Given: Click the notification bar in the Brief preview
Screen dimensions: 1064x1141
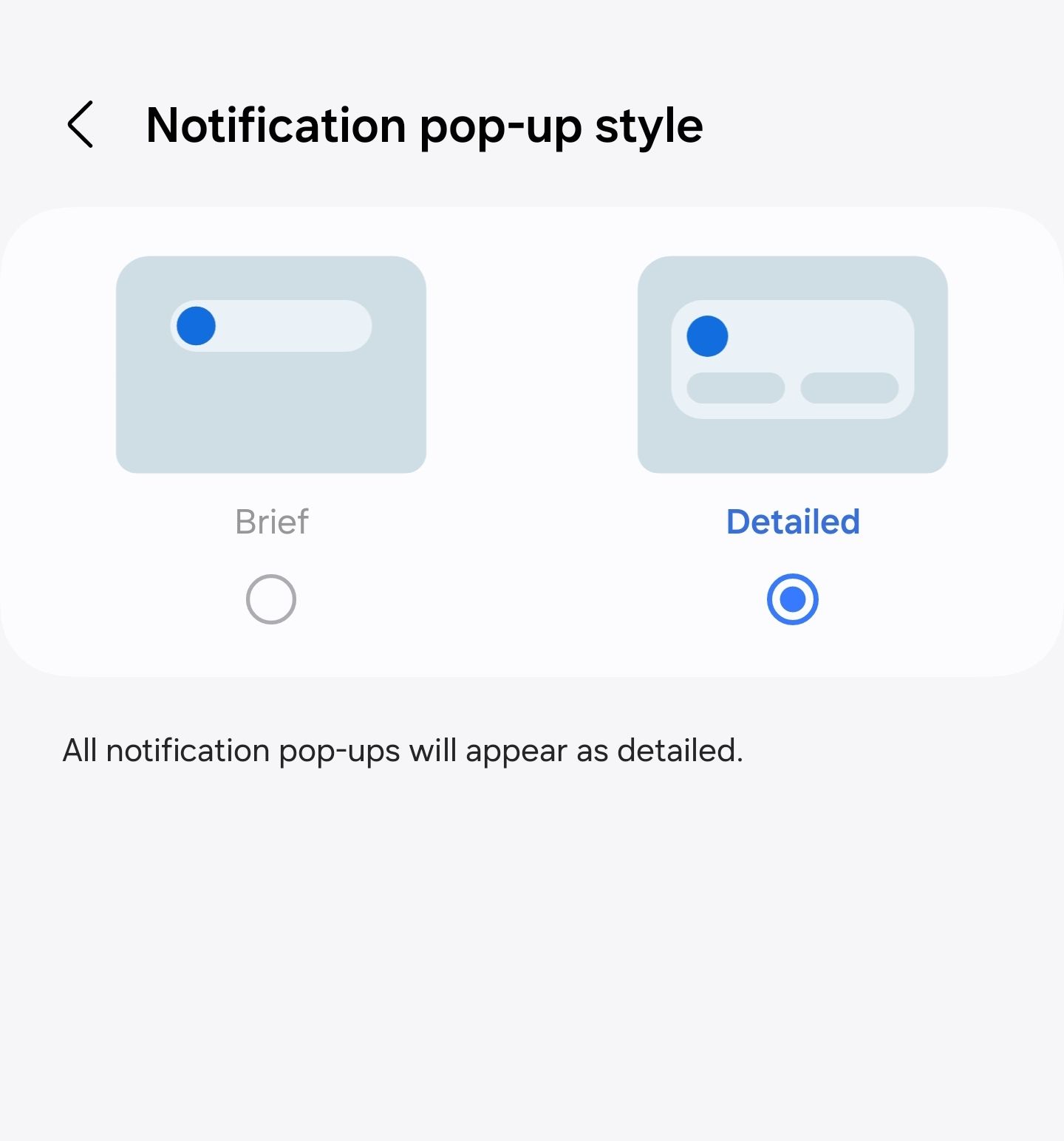Looking at the screenshot, I should [x=270, y=325].
